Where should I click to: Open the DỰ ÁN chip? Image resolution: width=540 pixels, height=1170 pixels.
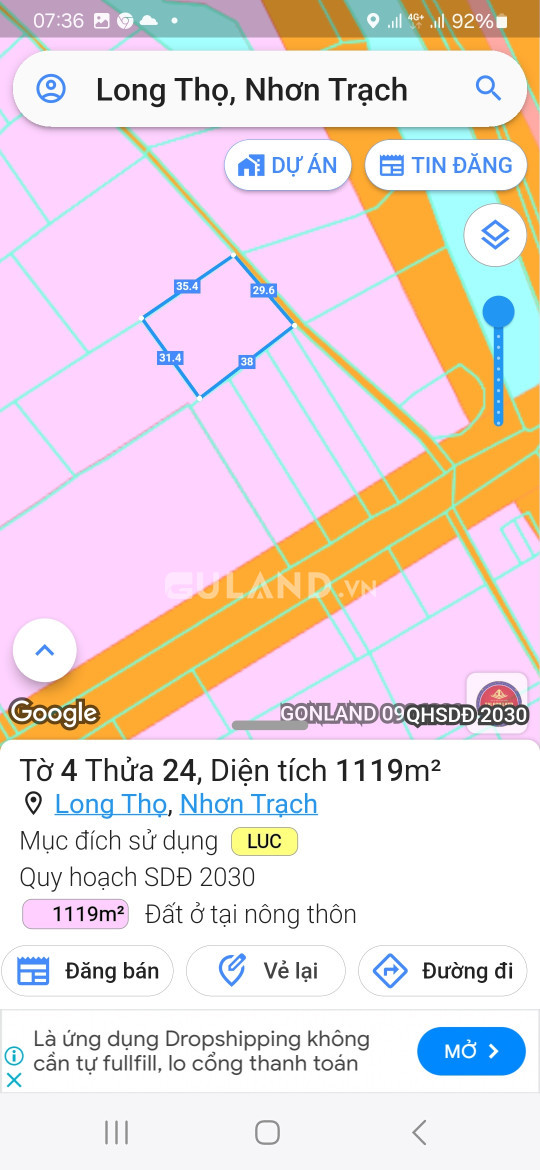[x=288, y=165]
